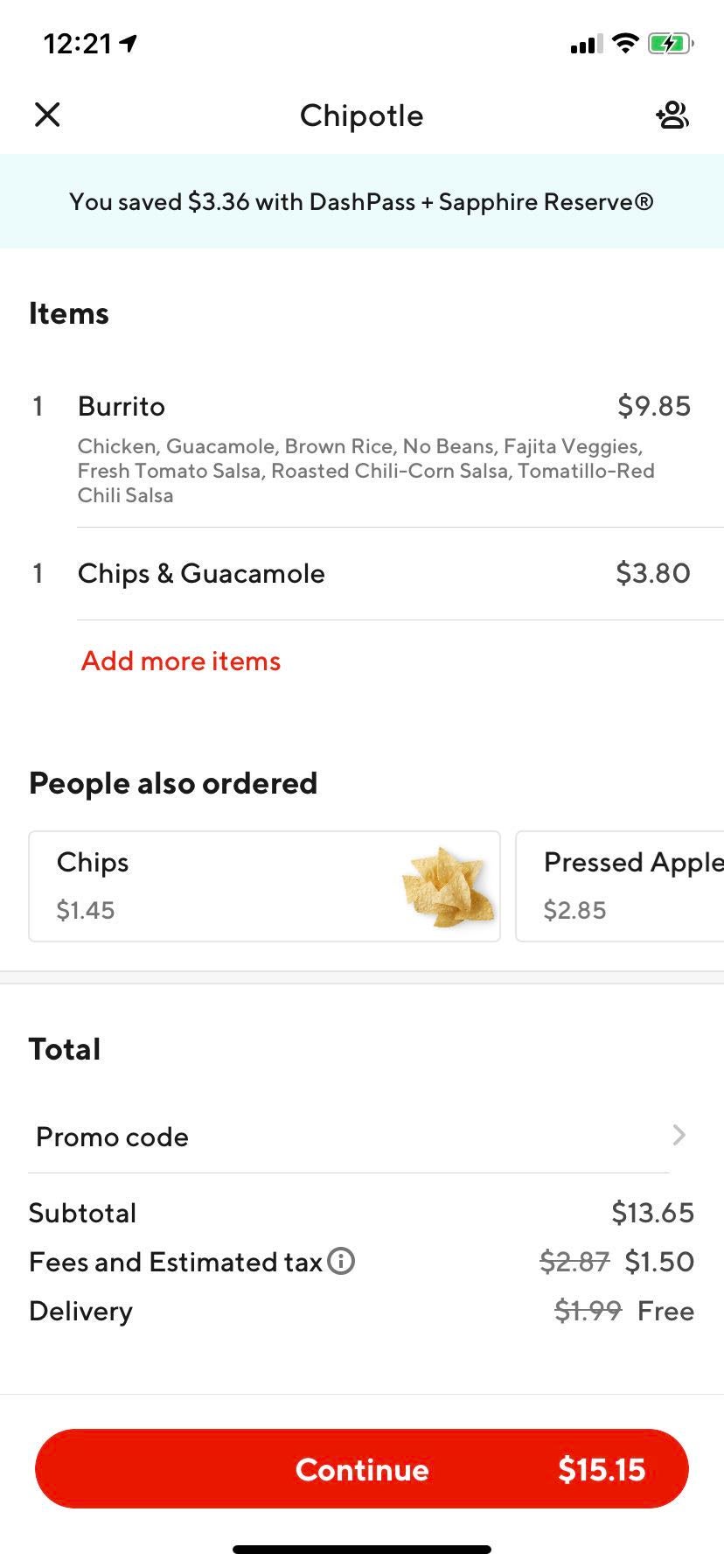Continue to checkout for $15.15
Screen dimensions: 724x1568
click(x=361, y=1469)
